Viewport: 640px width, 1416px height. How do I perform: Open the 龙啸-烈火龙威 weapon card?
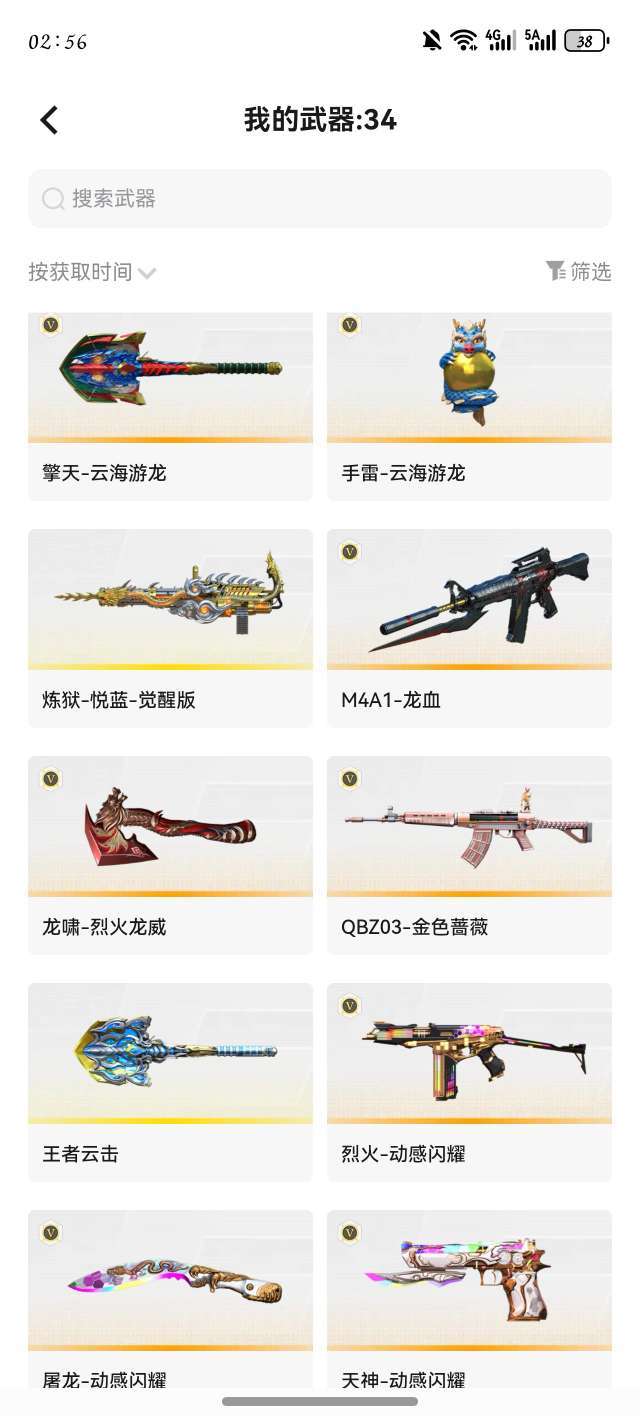coord(170,855)
